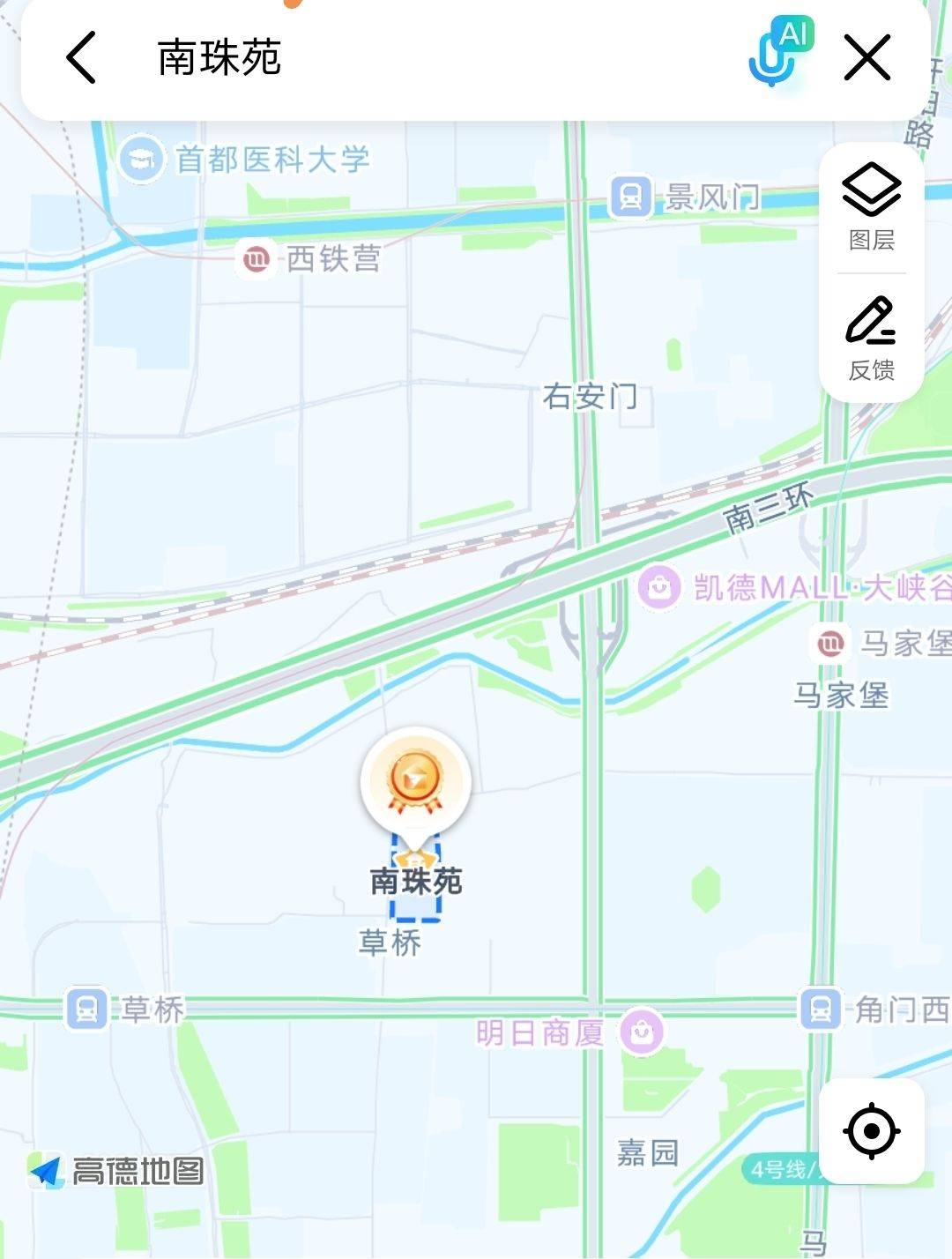This screenshot has height=1259, width=952.
Task: Select the 南珠苑 location marker
Action: coord(416,781)
